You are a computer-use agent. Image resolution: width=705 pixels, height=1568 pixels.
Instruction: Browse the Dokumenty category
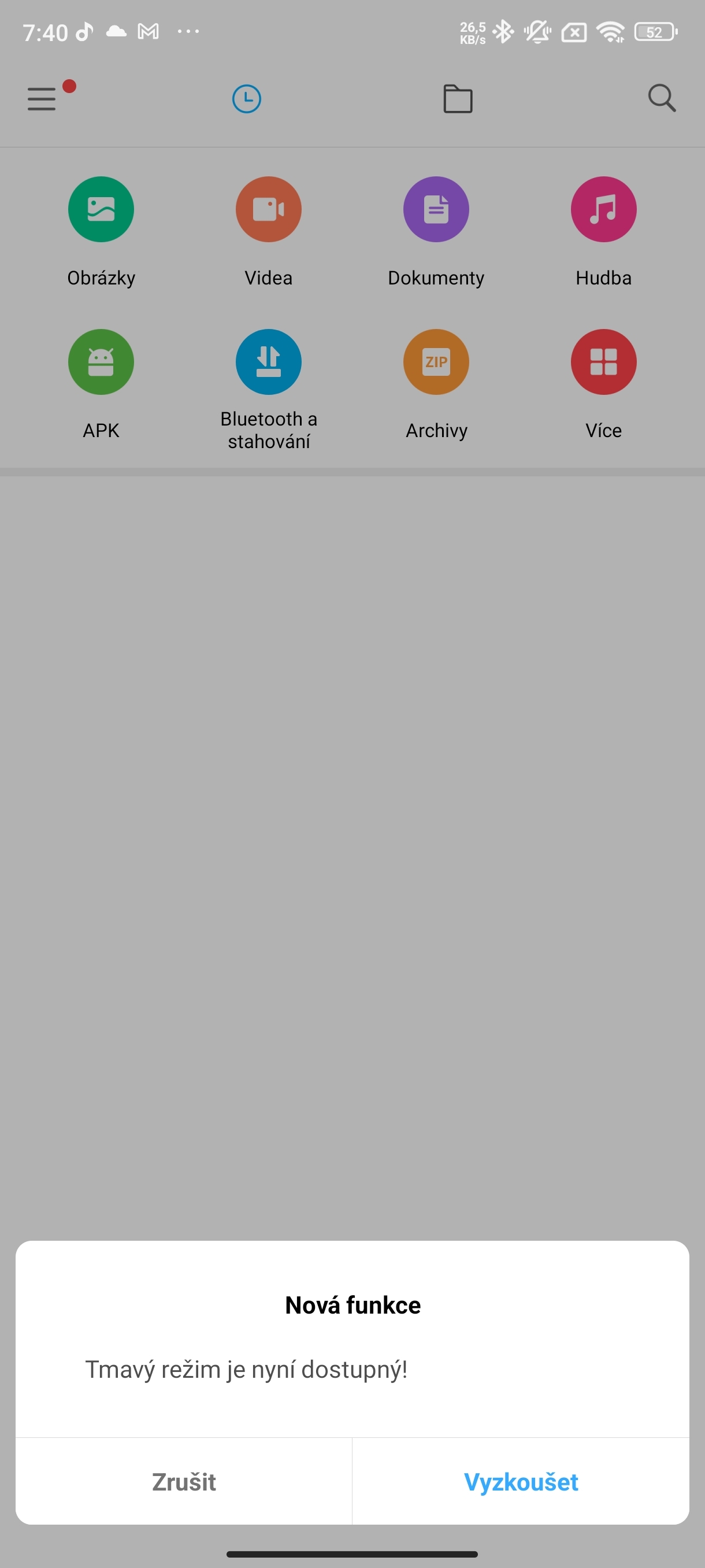pos(436,209)
